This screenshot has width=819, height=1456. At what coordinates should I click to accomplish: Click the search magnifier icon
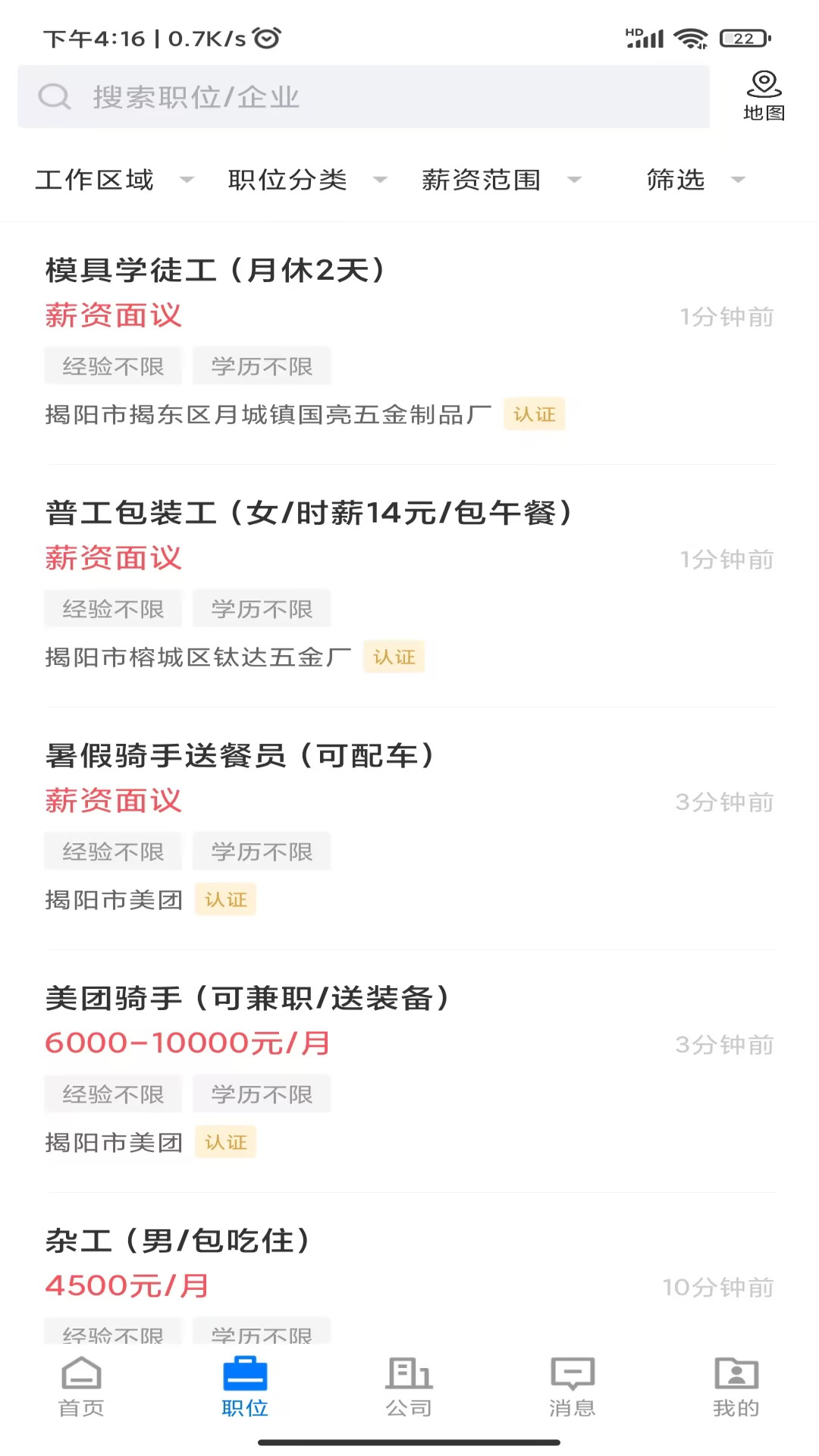pos(53,96)
